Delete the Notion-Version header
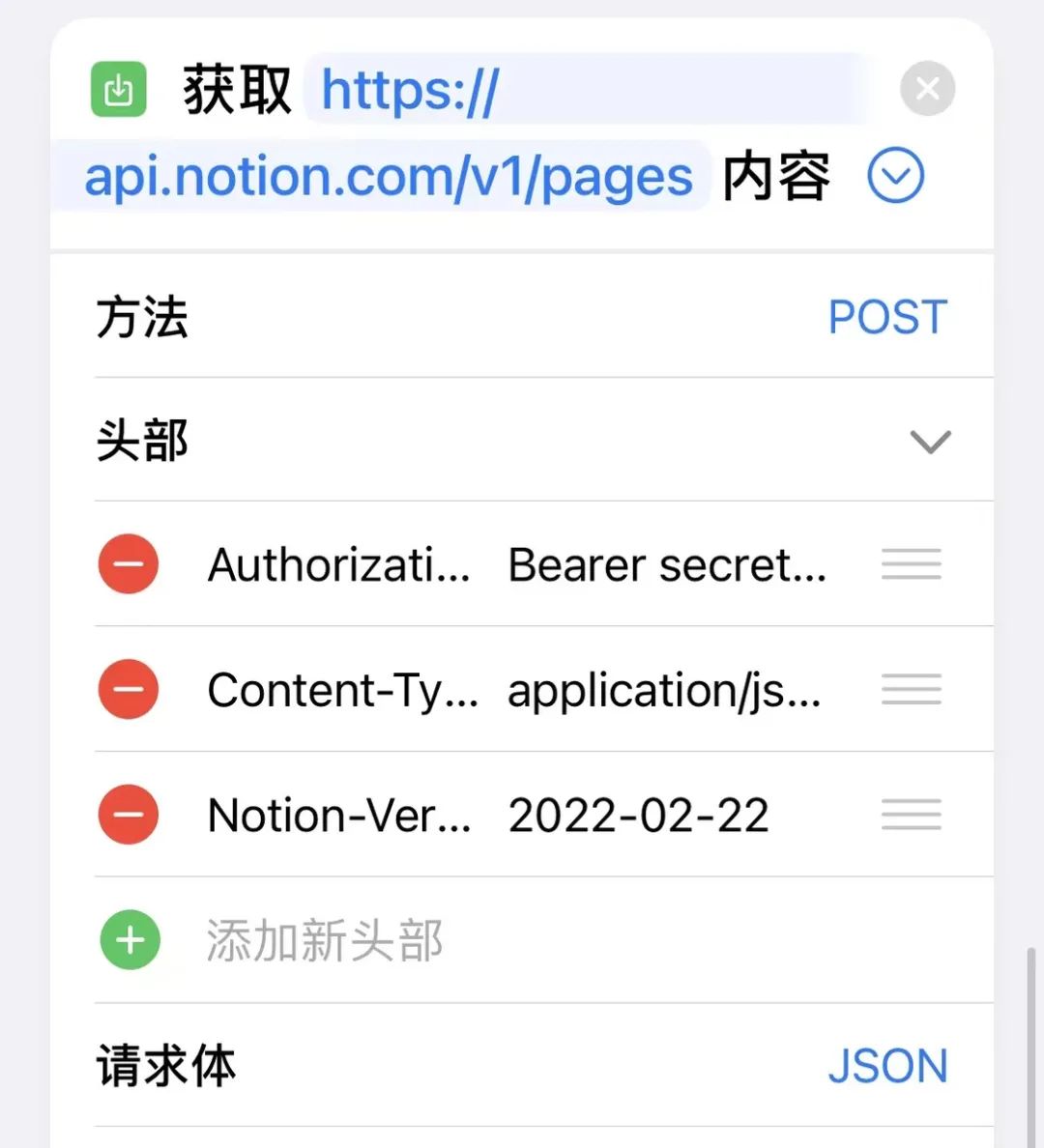The height and width of the screenshot is (1148, 1044). coord(129,815)
